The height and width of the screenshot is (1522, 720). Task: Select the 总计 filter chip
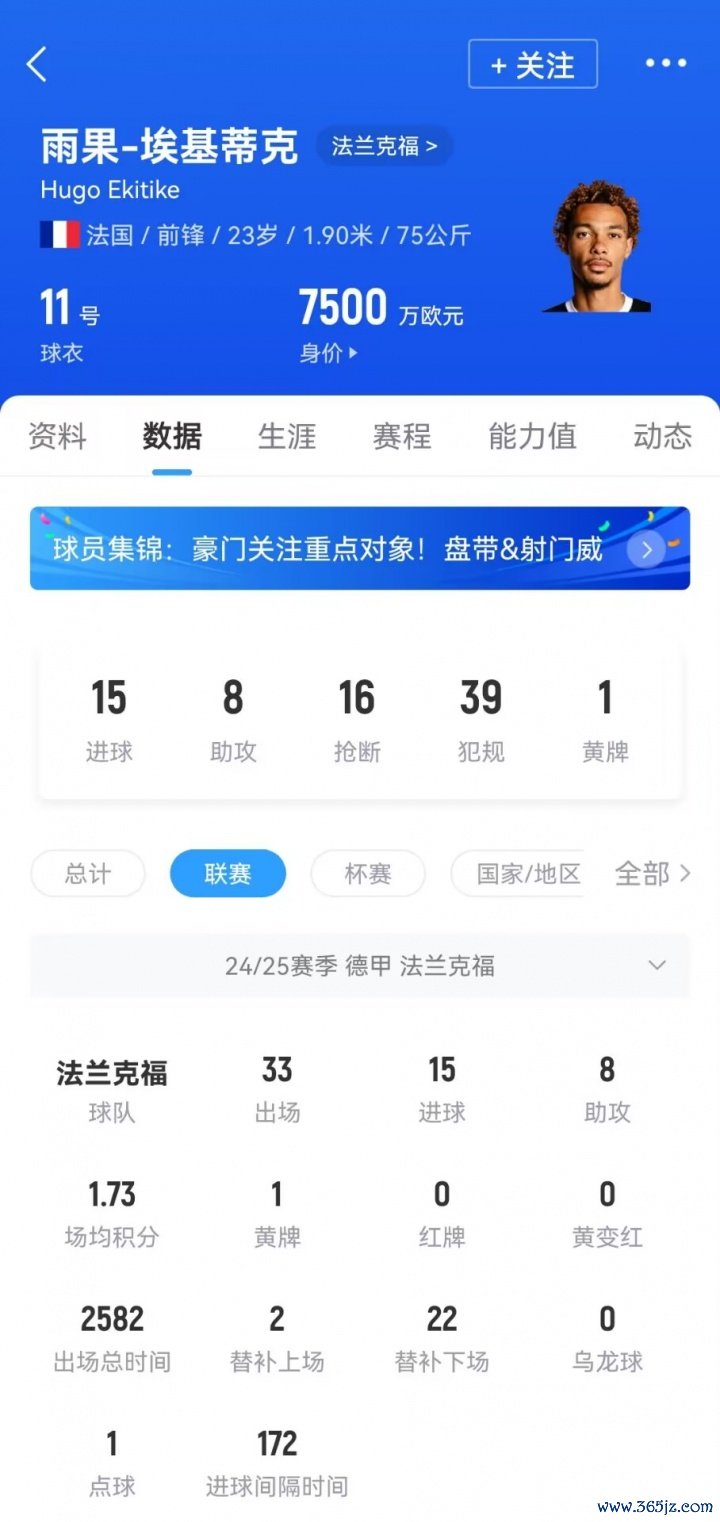point(88,874)
